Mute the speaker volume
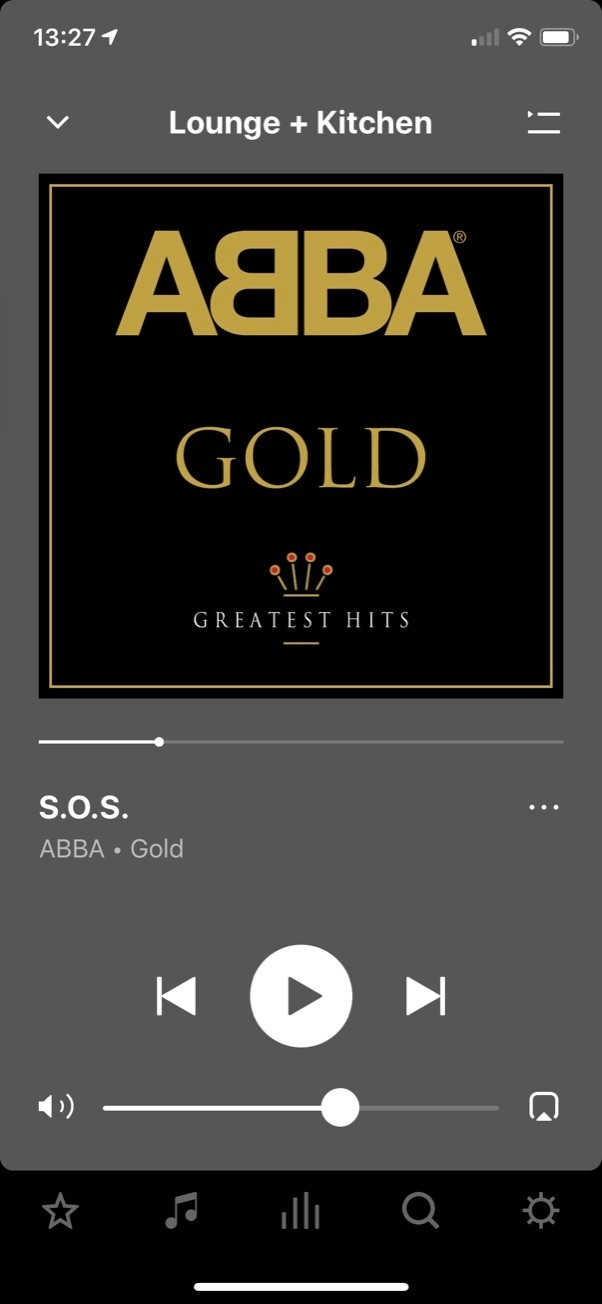Screen dimensions: 602x1304 (x=55, y=1107)
